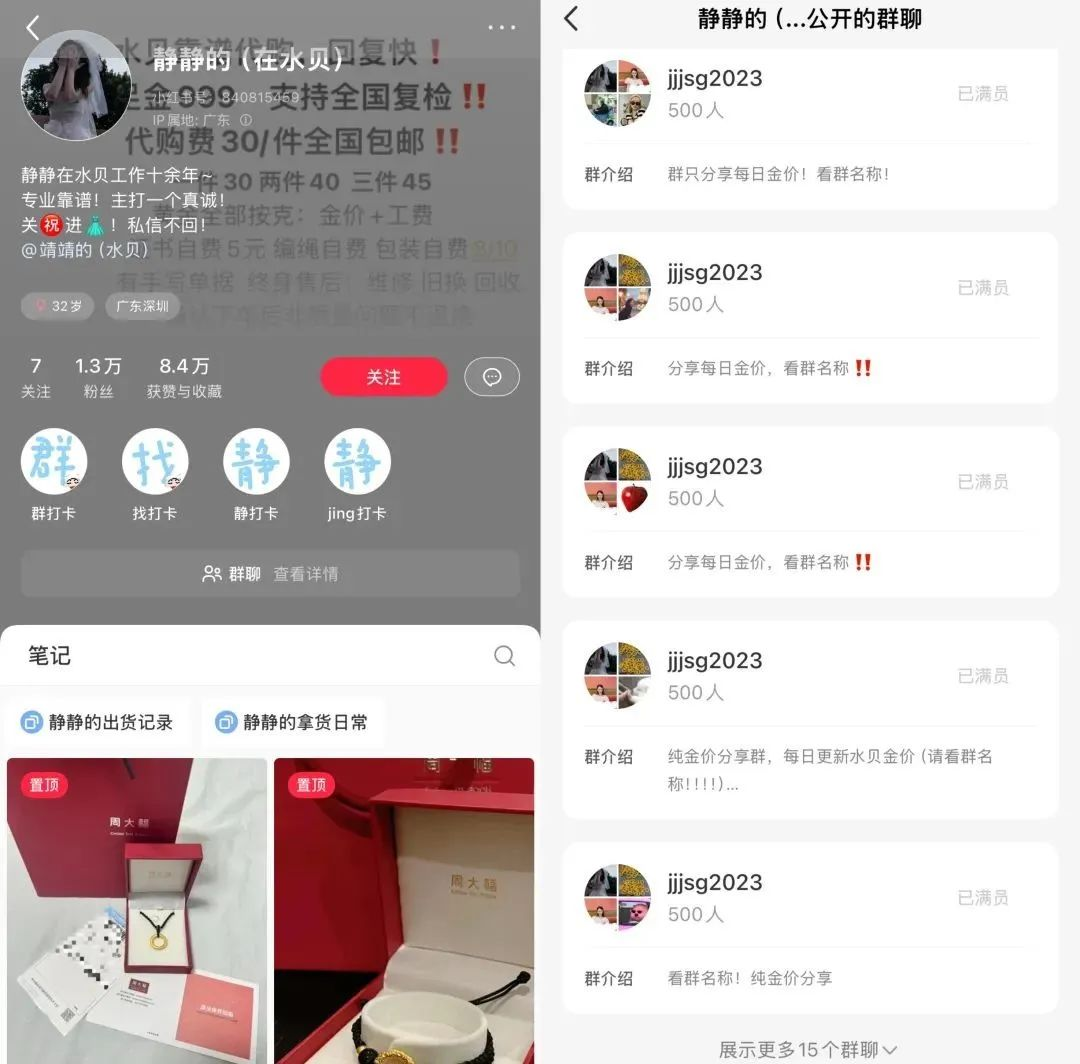Expand 展示更多15个群聊
This screenshot has width=1080, height=1064.
[x=808, y=1049]
